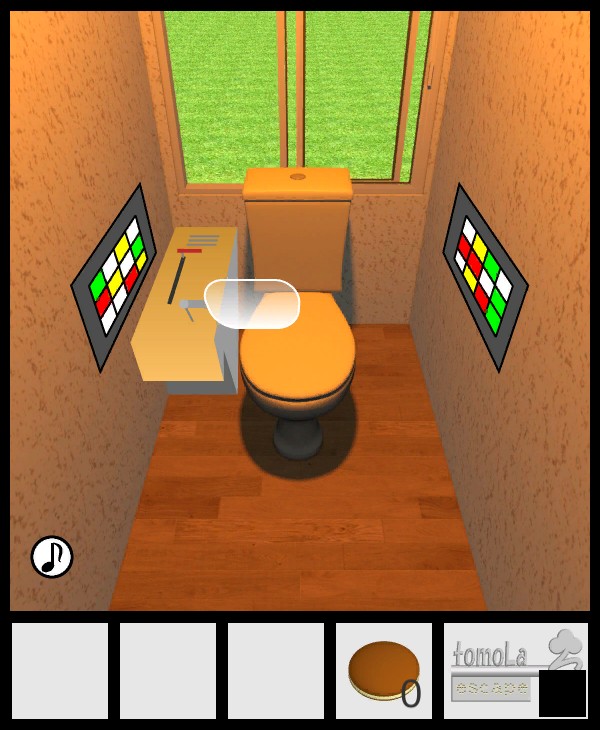The height and width of the screenshot is (730, 600).
Task: Examine the colored grid panel on right wall
Action: 485,275
